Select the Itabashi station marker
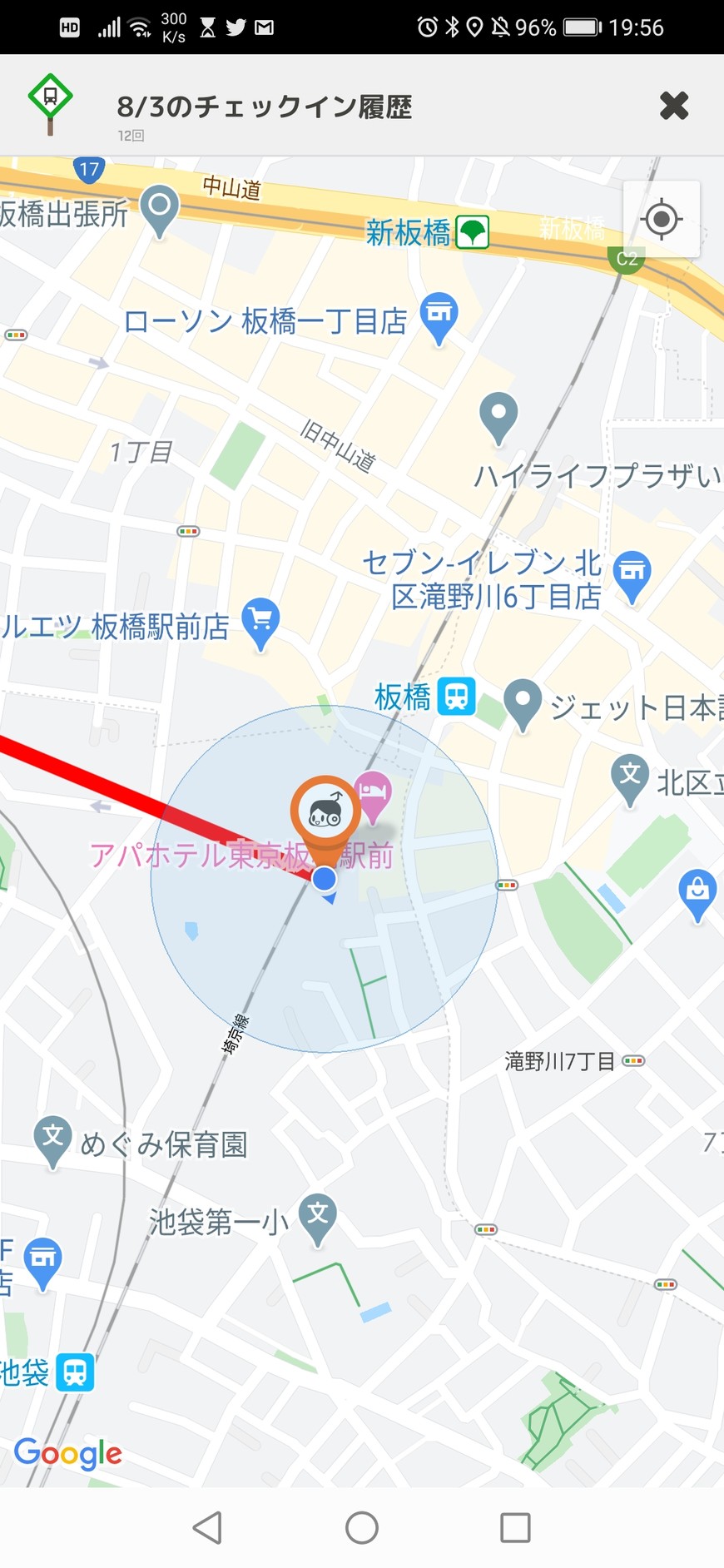The image size is (724, 1568). (456, 697)
